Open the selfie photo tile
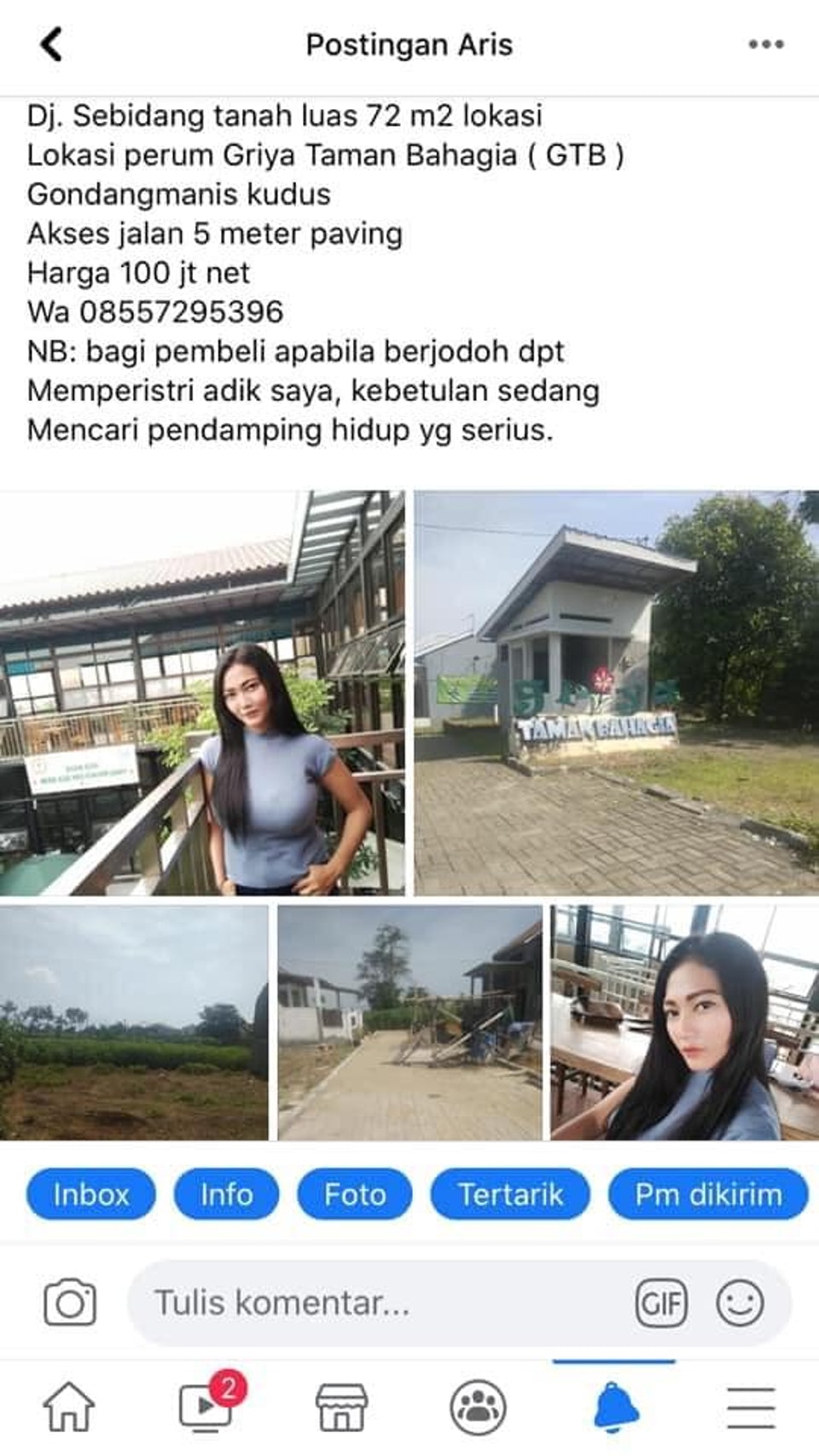This screenshot has height=1456, width=819. click(x=684, y=1023)
